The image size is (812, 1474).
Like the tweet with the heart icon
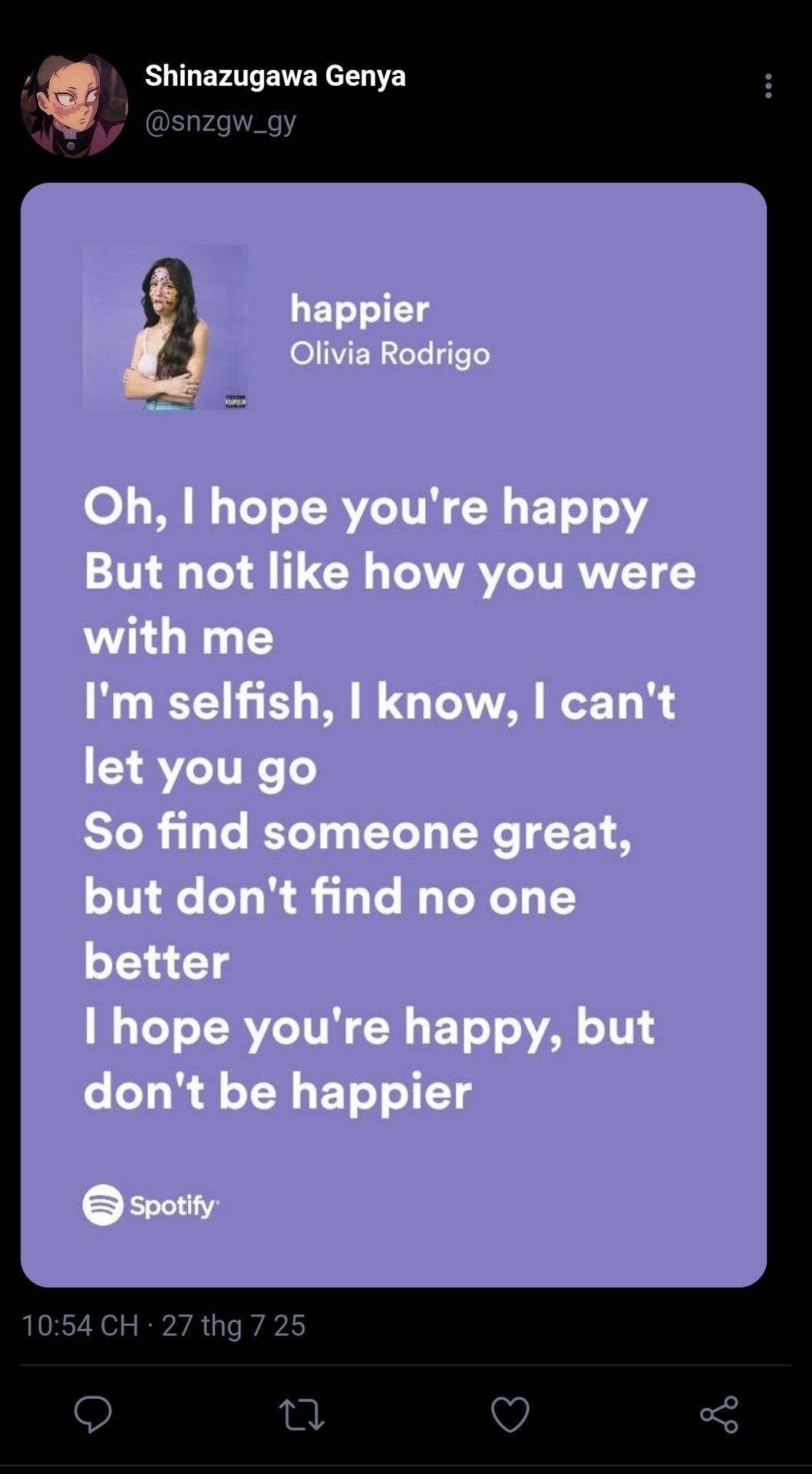click(x=510, y=1414)
